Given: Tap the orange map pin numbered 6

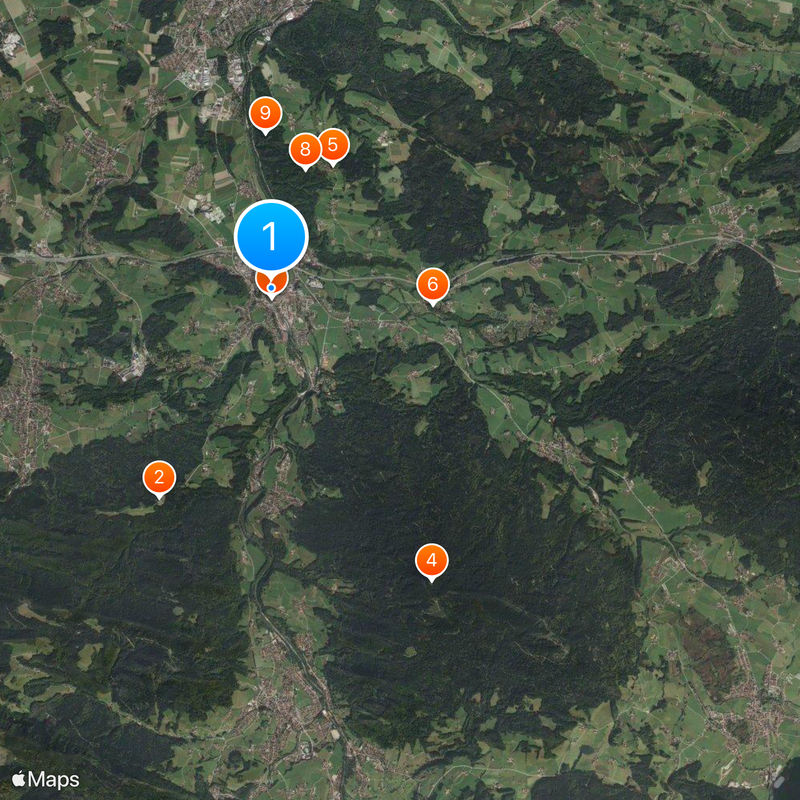Looking at the screenshot, I should pyautogui.click(x=432, y=284).
